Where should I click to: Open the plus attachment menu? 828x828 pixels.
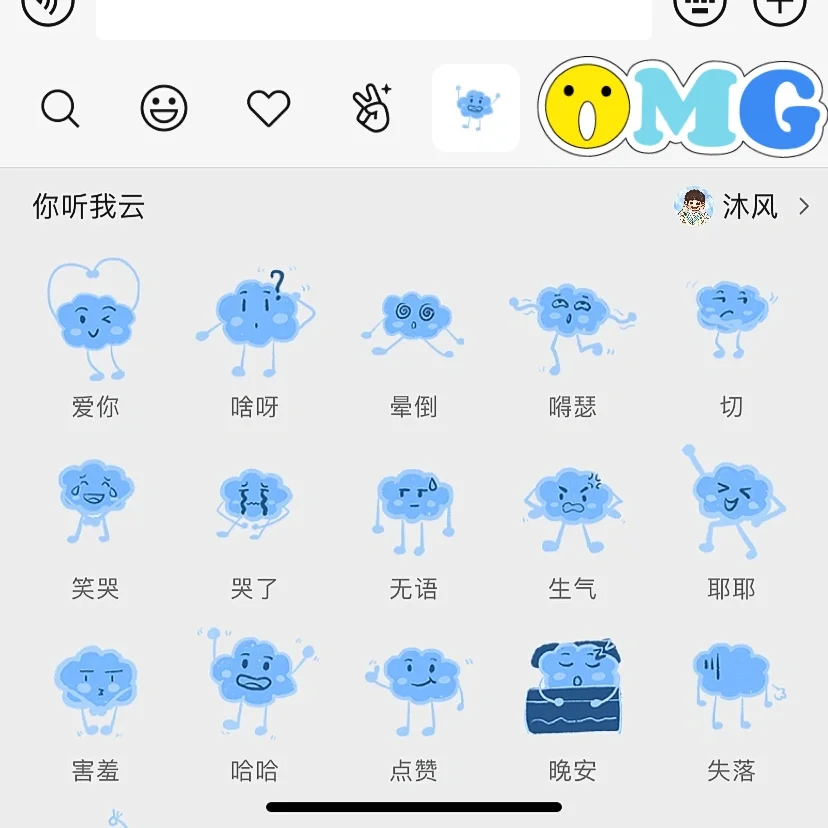pyautogui.click(x=779, y=8)
